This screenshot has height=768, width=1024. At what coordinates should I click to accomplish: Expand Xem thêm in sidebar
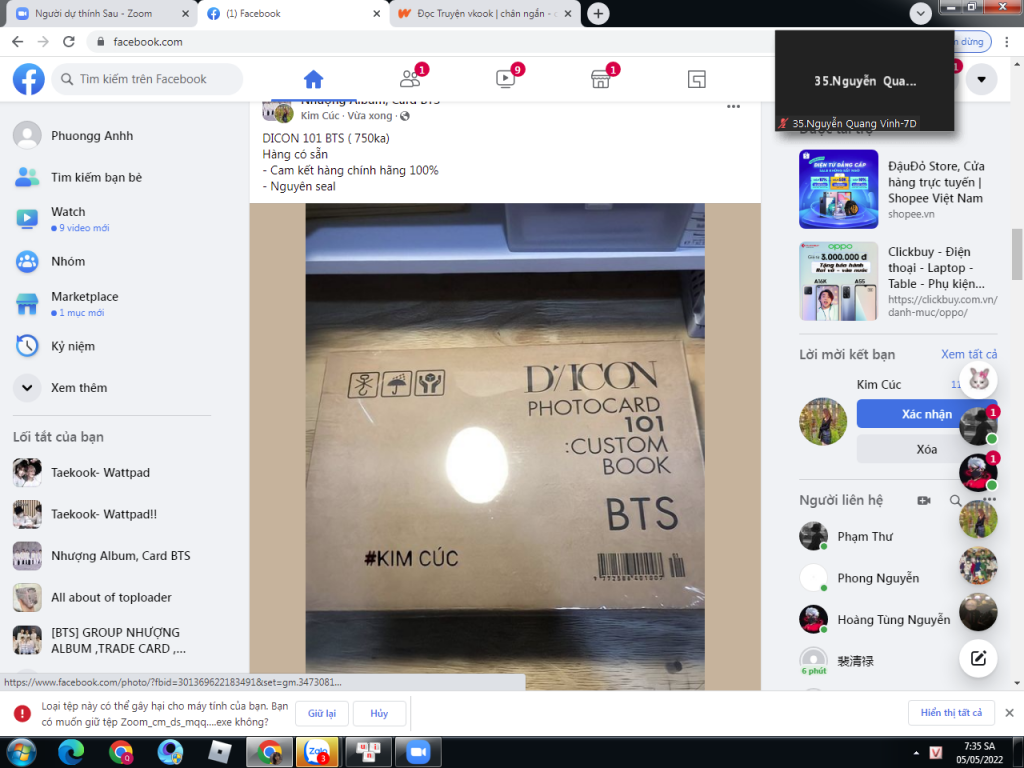pos(78,387)
